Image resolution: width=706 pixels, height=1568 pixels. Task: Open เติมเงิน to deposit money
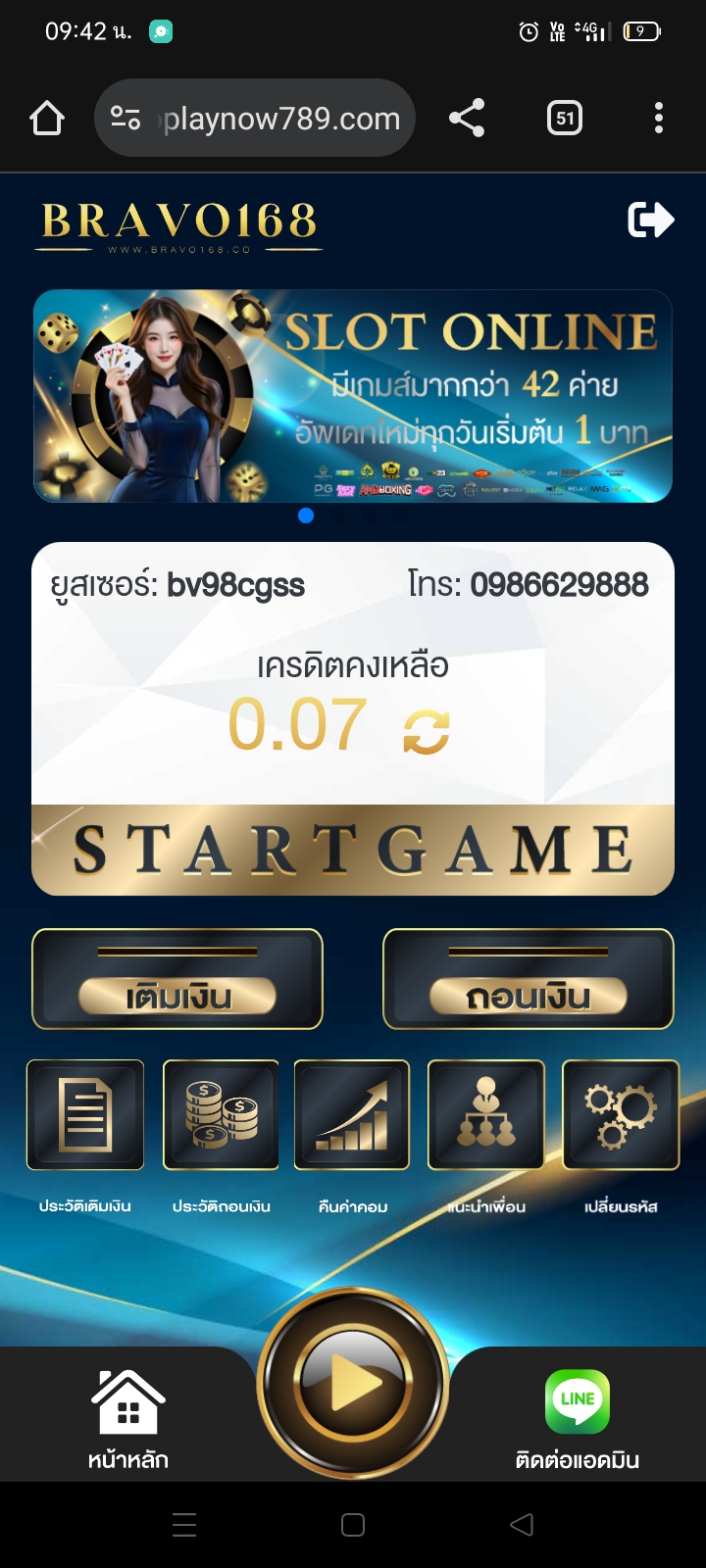click(177, 980)
